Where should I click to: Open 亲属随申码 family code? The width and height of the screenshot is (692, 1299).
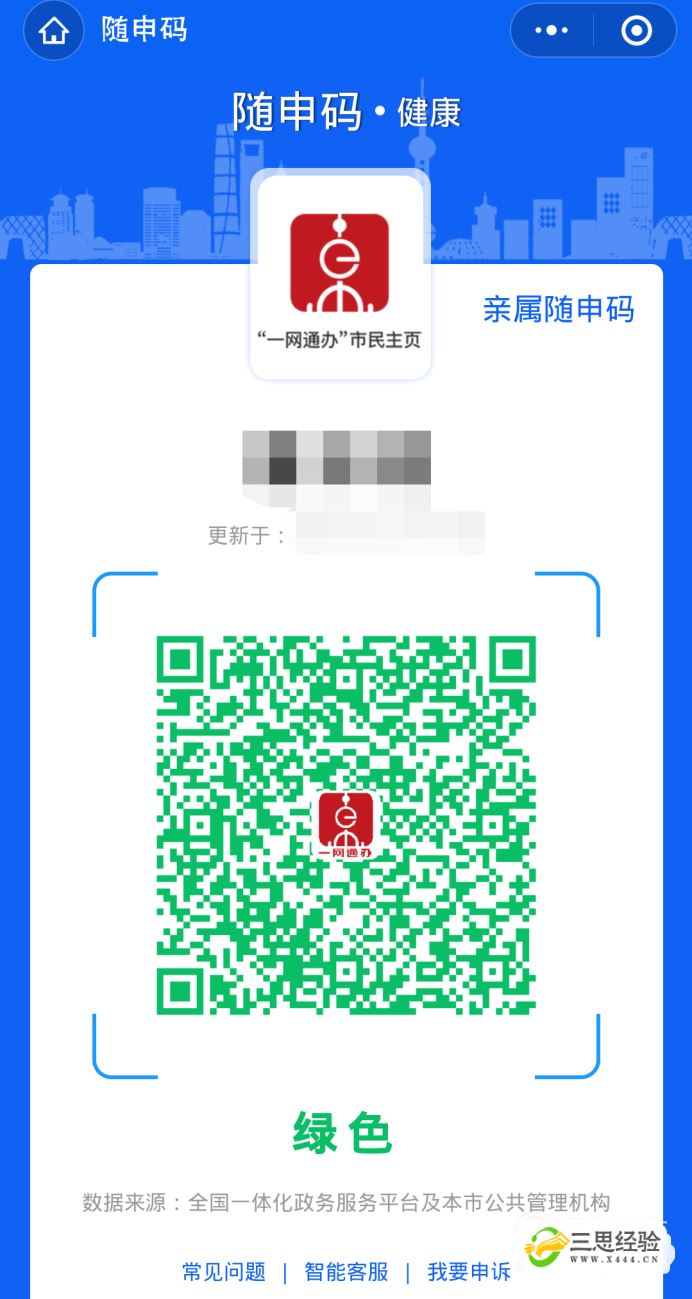click(x=558, y=309)
